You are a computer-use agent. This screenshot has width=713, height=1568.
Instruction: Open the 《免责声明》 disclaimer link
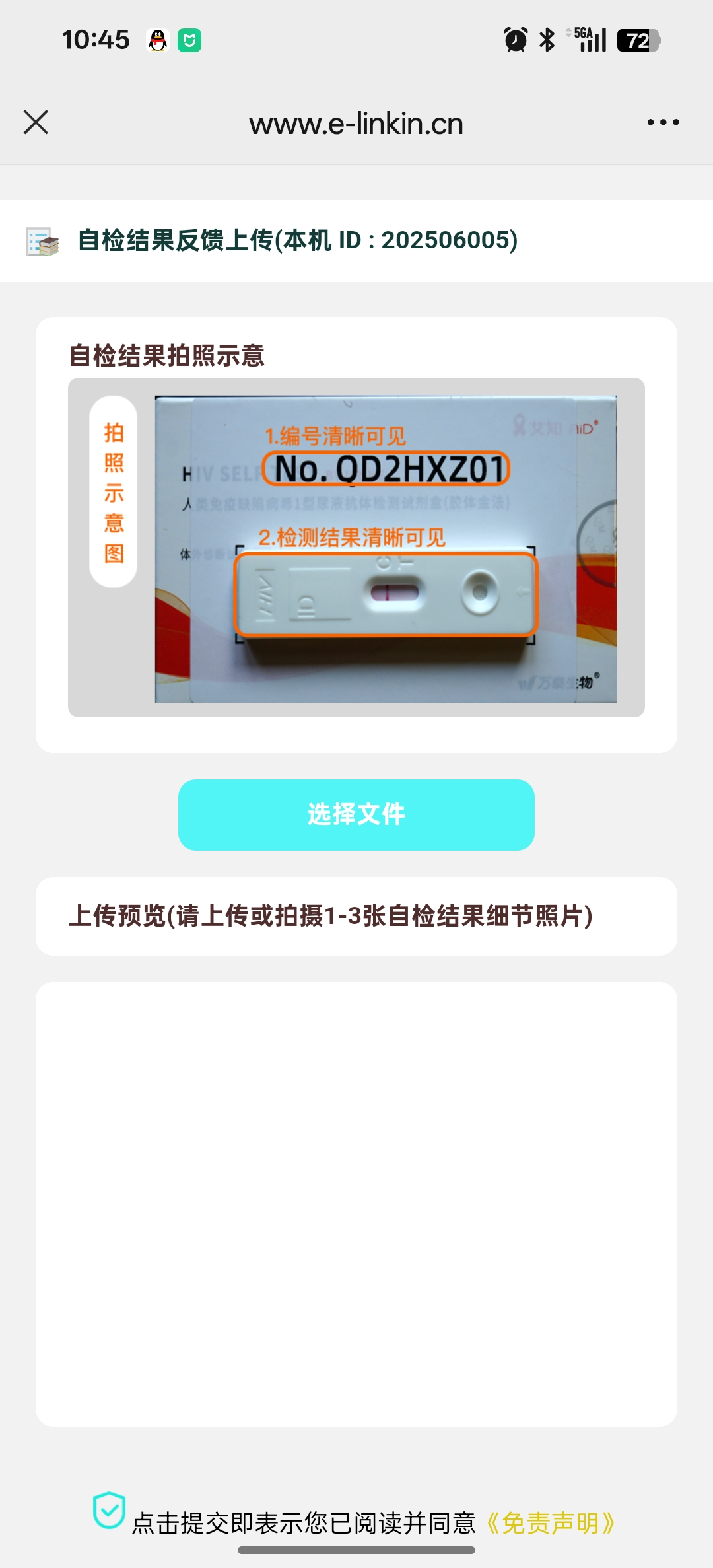[x=551, y=1524]
